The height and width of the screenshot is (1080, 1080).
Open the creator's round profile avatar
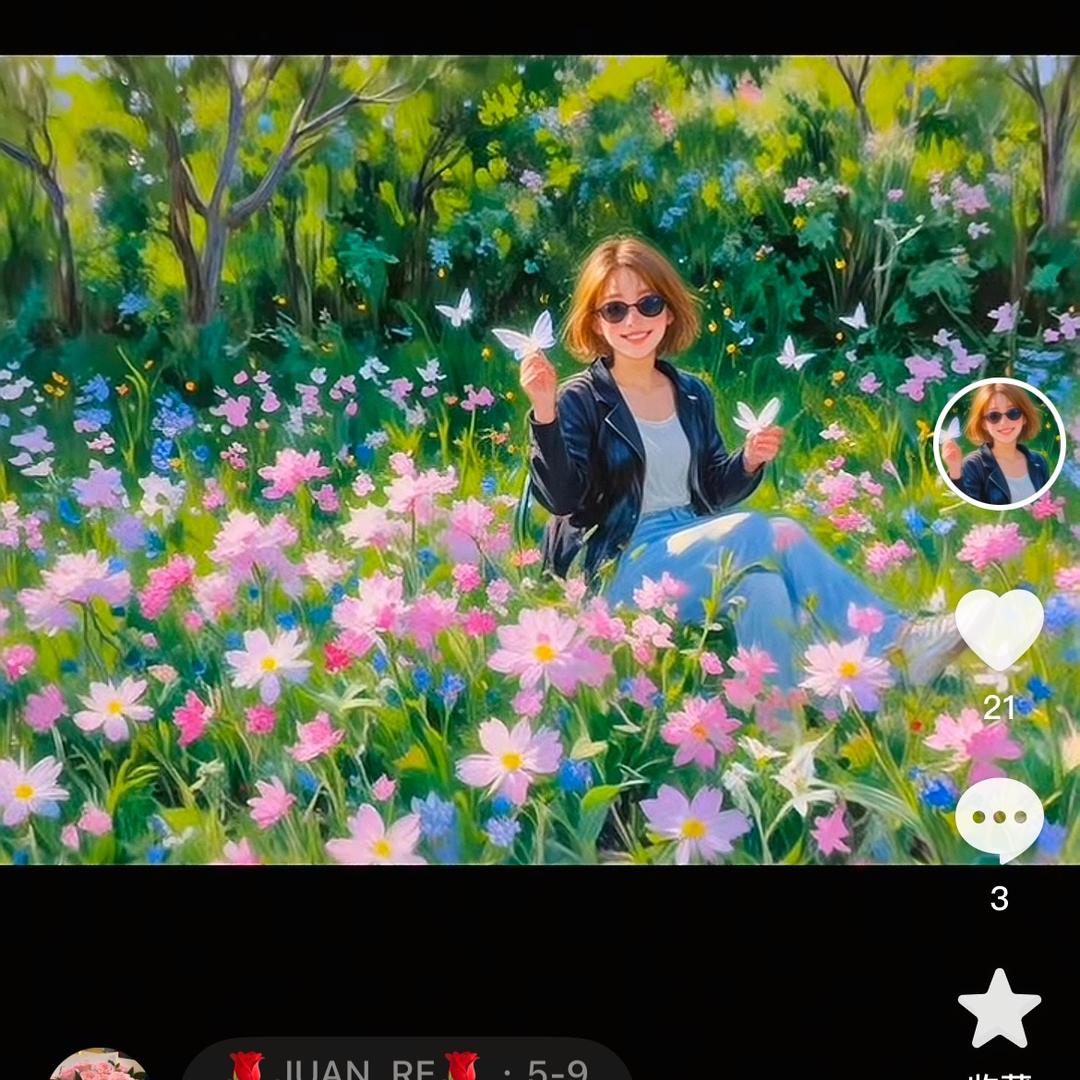[x=999, y=444]
